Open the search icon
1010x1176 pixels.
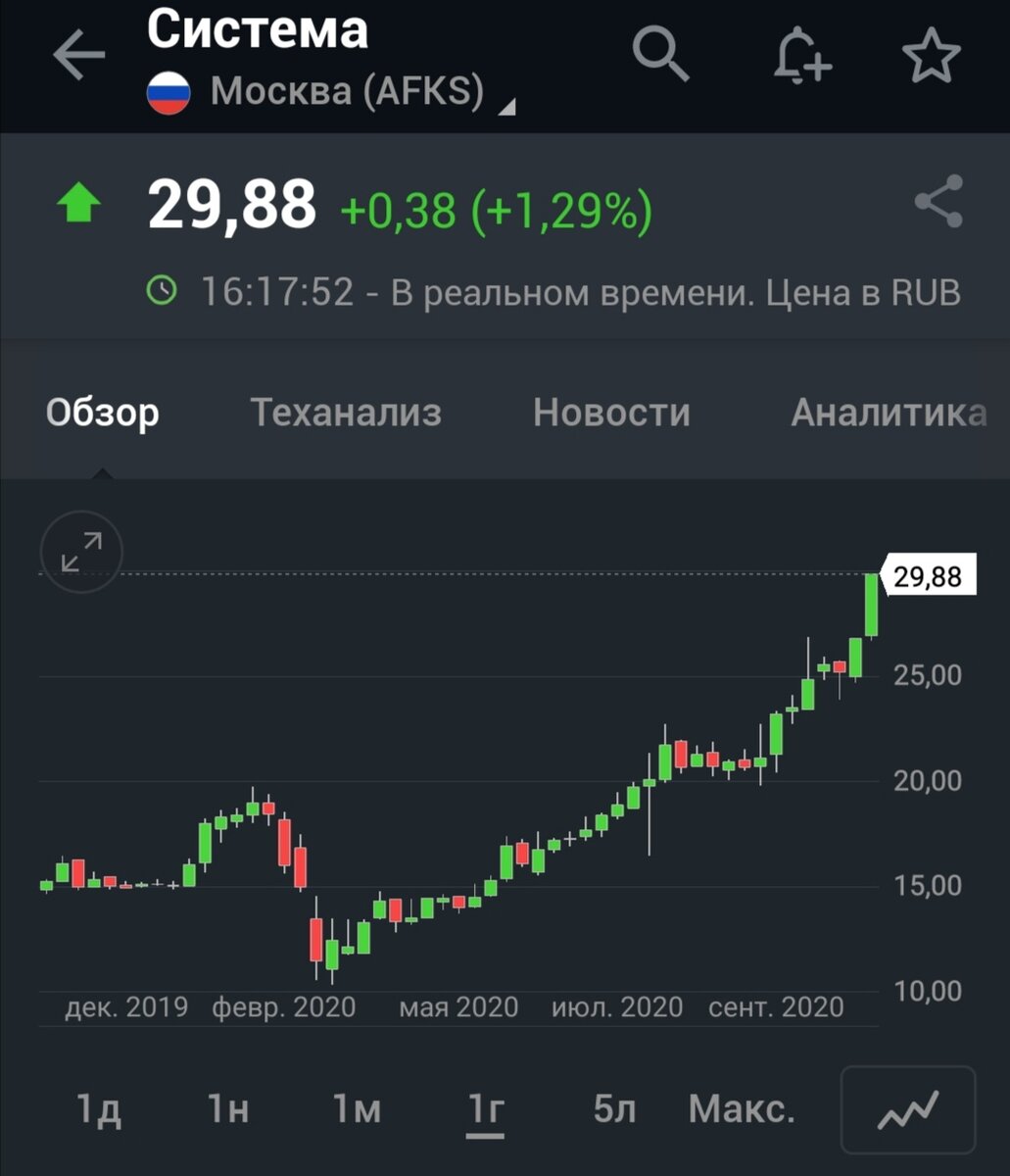(661, 56)
